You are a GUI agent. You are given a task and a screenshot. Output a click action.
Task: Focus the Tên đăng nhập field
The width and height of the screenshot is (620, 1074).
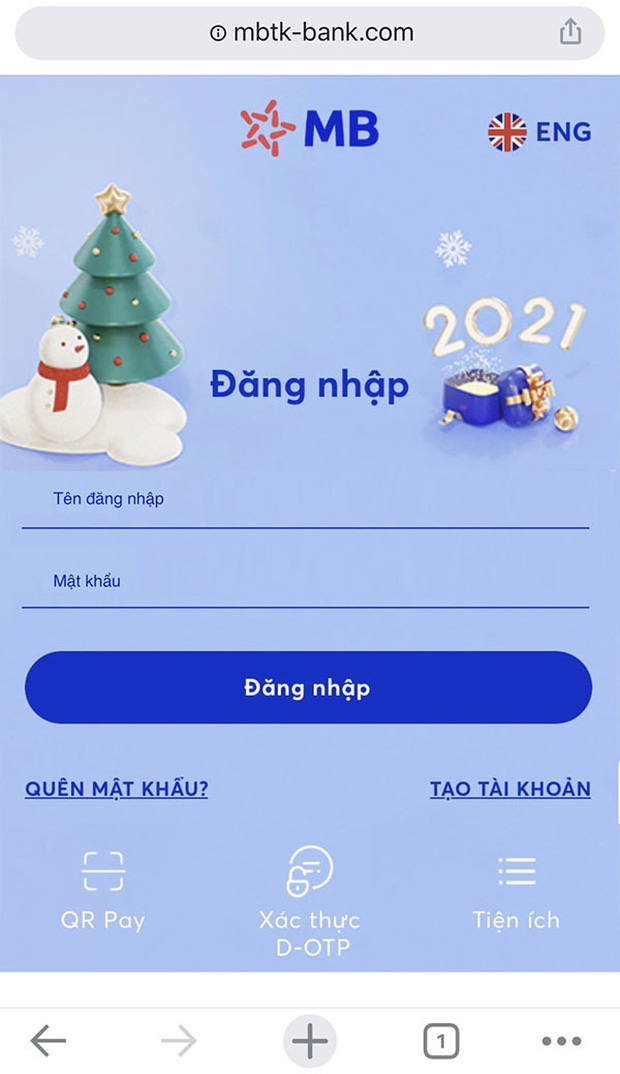tap(305, 500)
